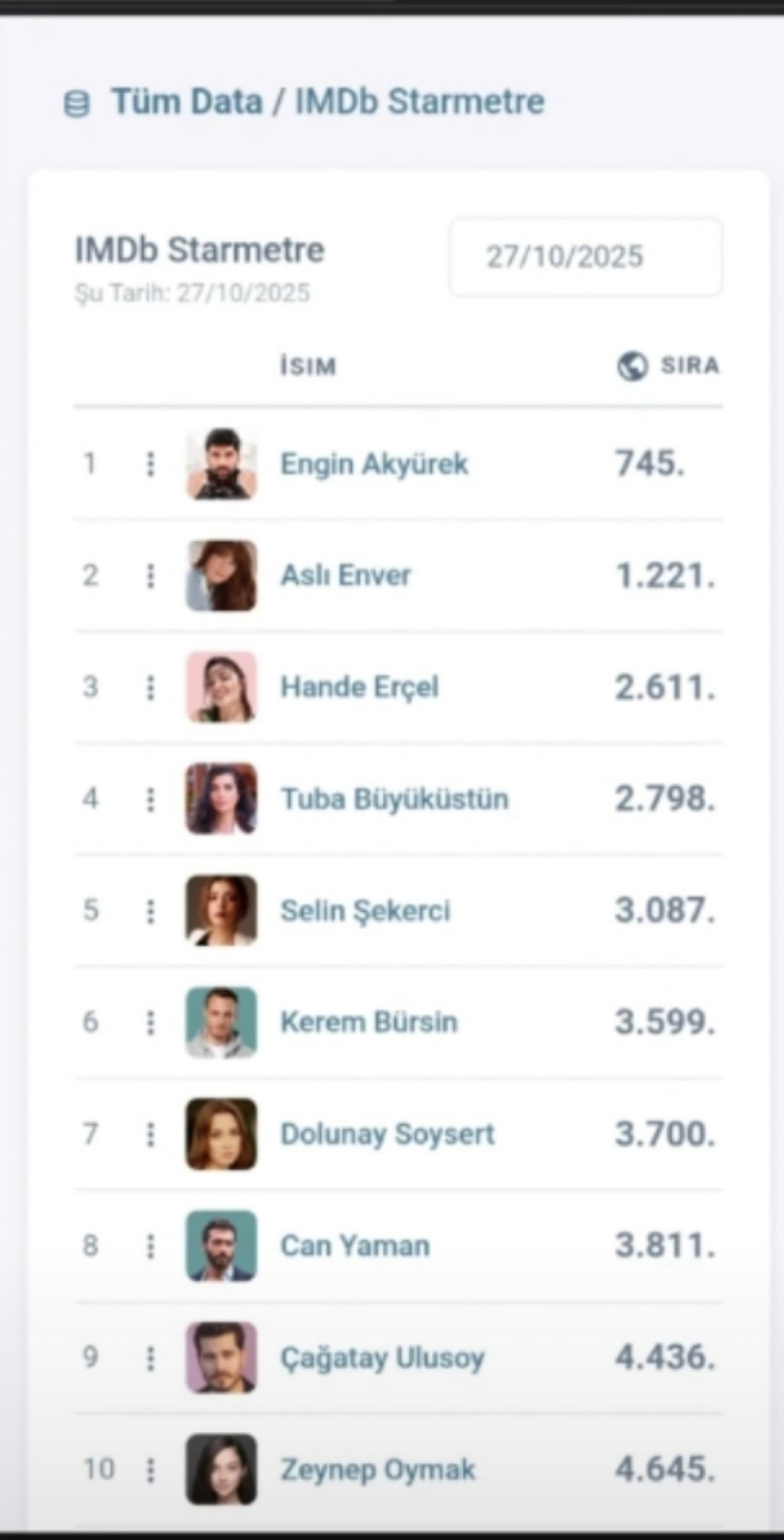Open Zeynep Oymak's profile
The height and width of the screenshot is (1540, 784).
pyautogui.click(x=377, y=1469)
